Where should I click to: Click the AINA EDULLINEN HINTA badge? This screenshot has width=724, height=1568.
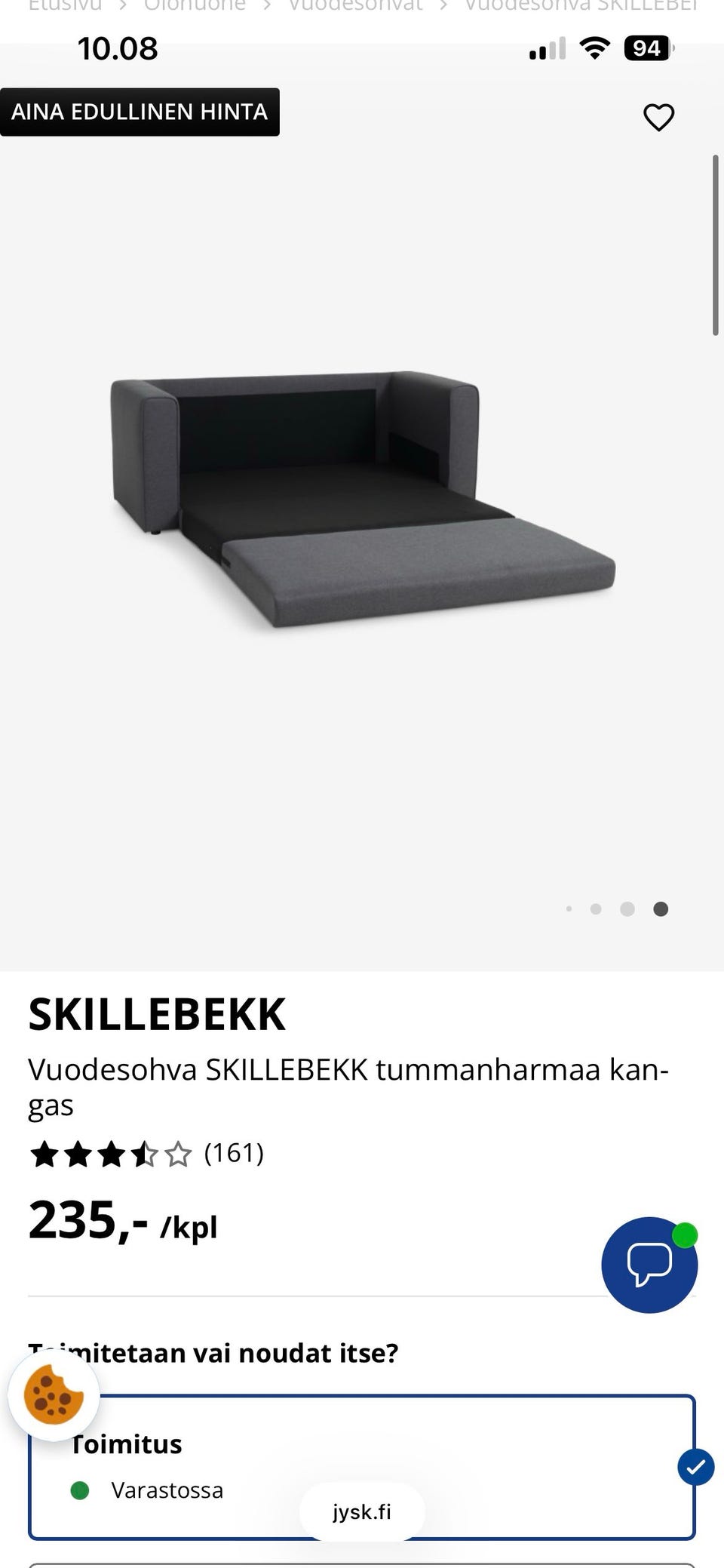pyautogui.click(x=140, y=112)
